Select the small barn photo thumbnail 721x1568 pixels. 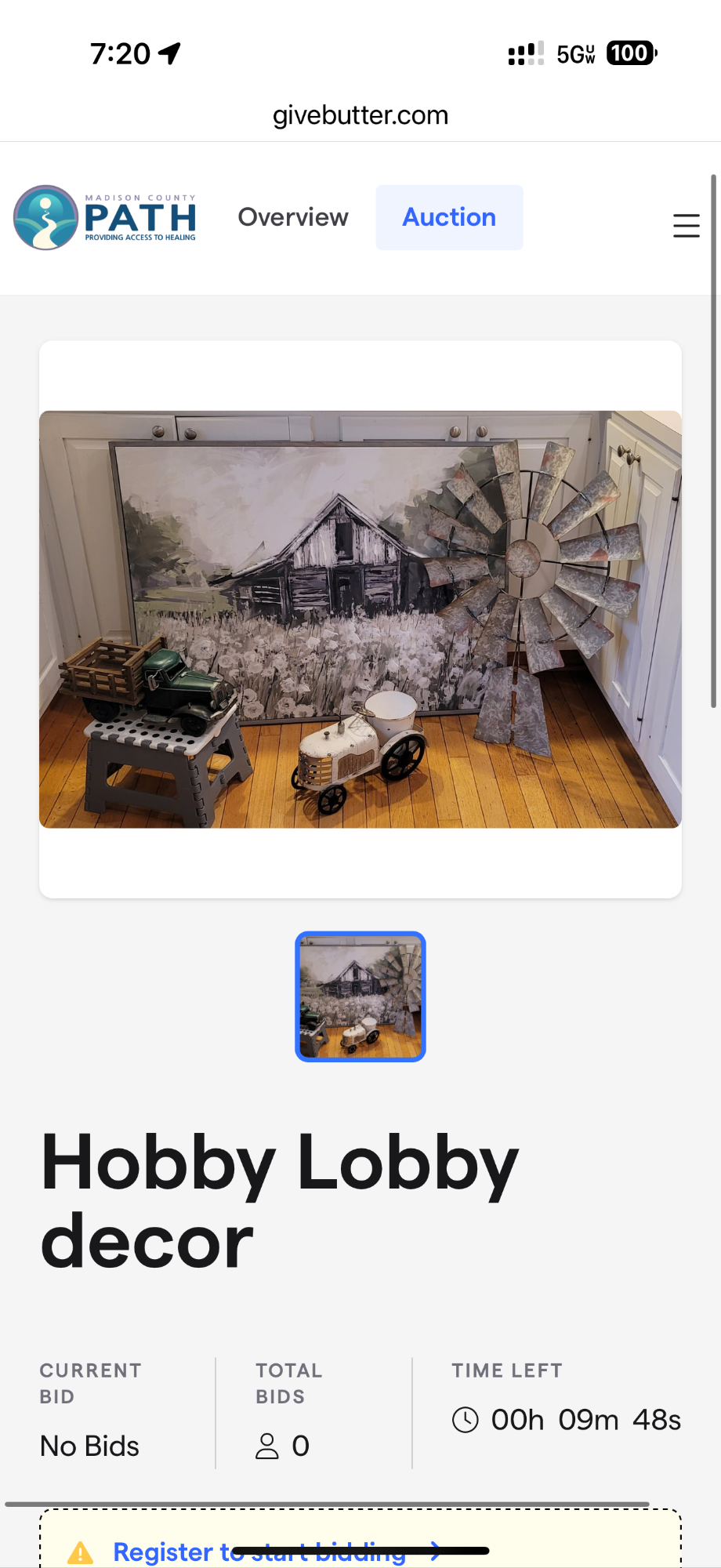[x=360, y=996]
